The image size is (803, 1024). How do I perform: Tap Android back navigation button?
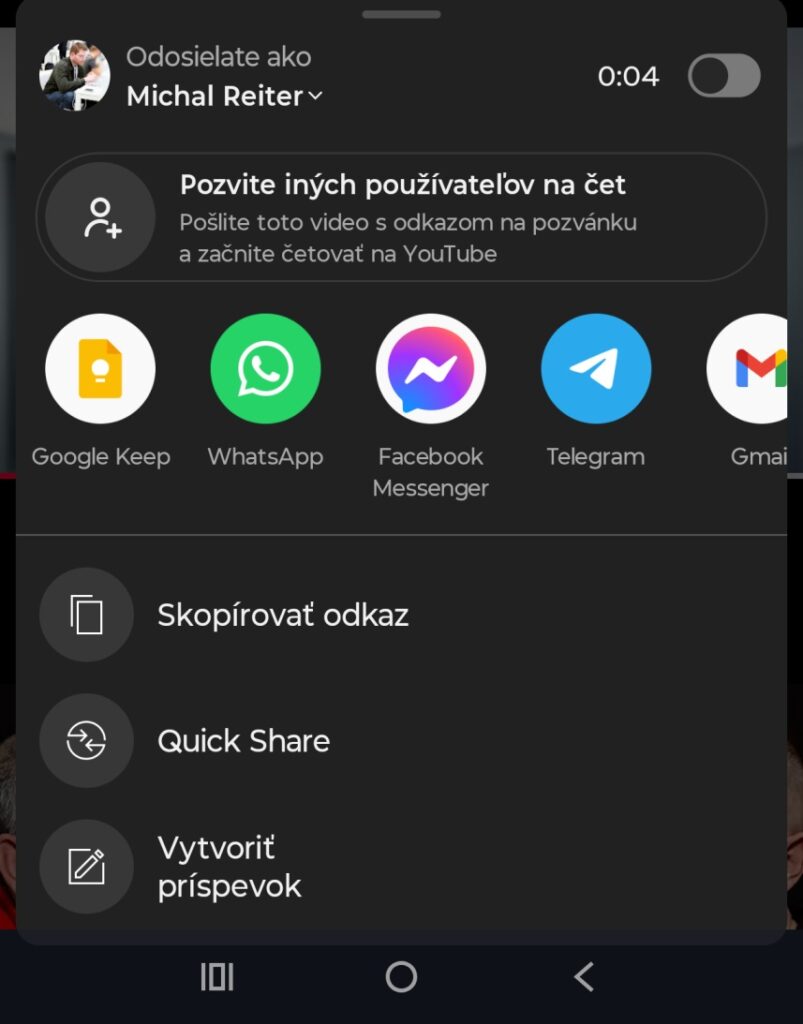point(585,977)
